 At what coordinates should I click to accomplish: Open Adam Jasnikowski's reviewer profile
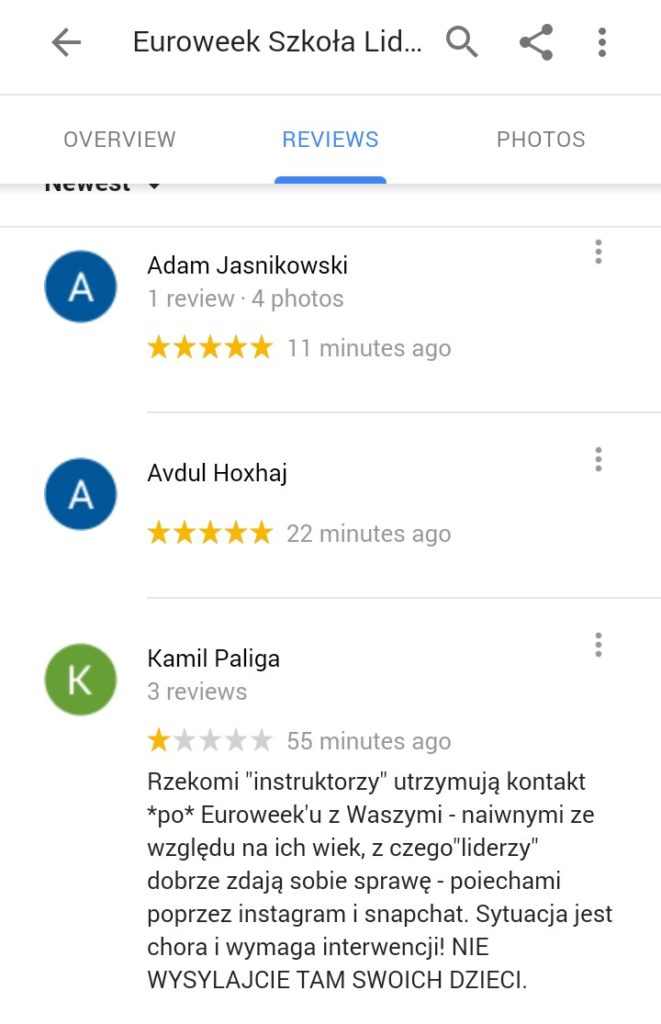tap(80, 286)
